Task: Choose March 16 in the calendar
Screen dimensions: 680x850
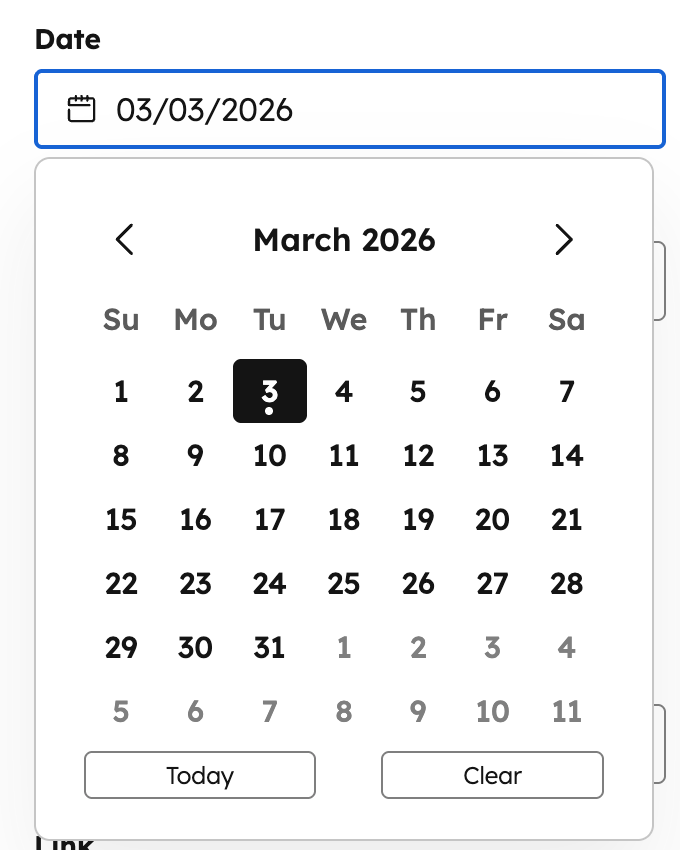Action: pyautogui.click(x=196, y=520)
